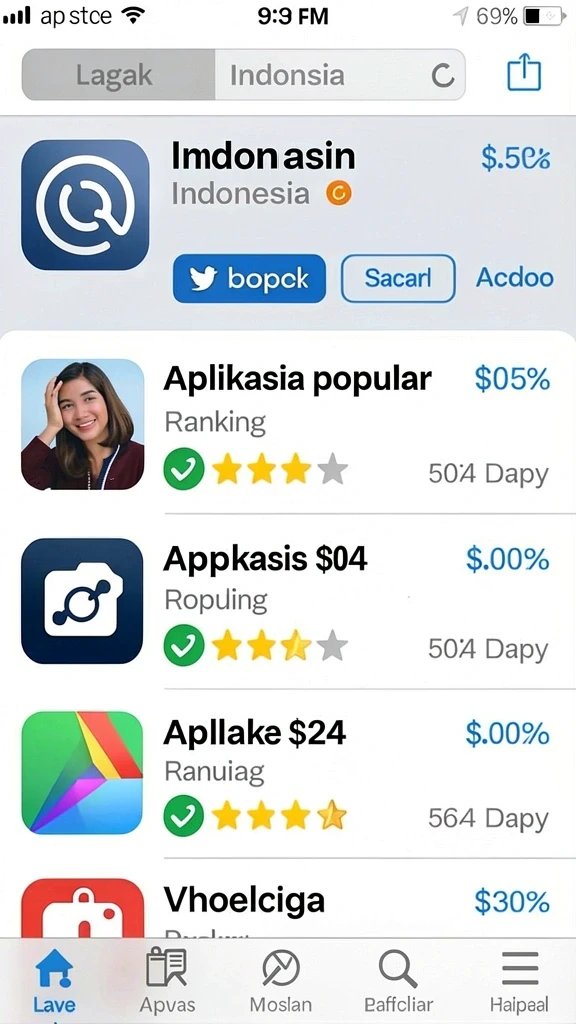Tap the Sacarl outlined button
576x1024 pixels.
click(398, 279)
